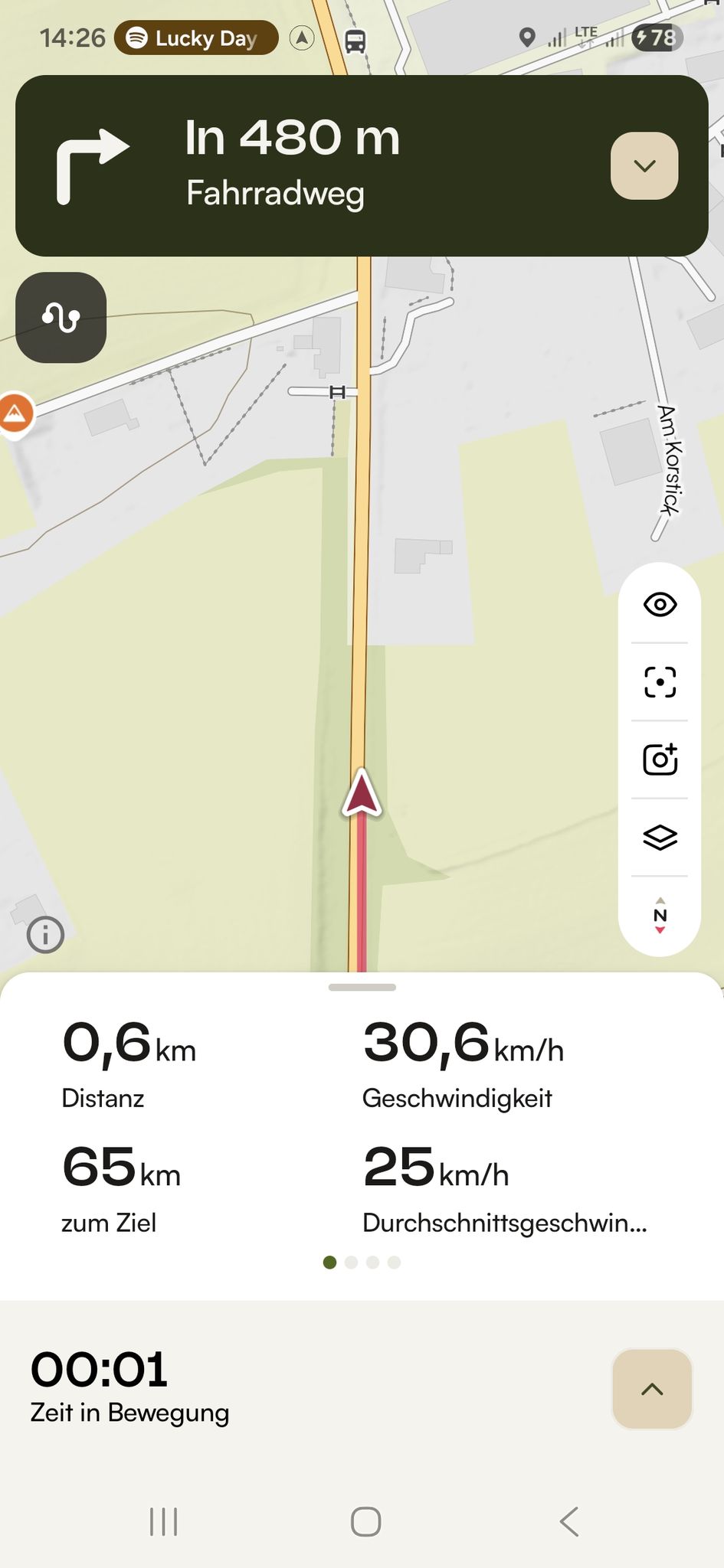Open the map info icon

coord(45,935)
